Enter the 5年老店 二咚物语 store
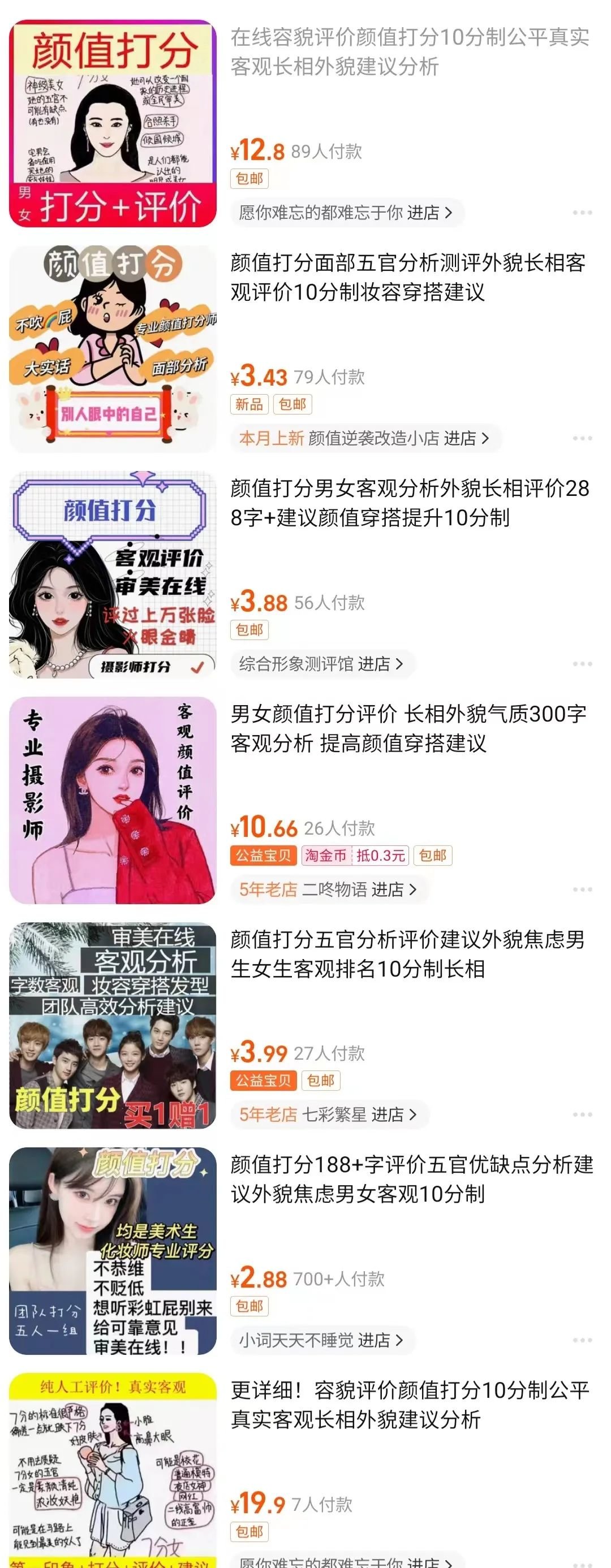This screenshot has height=1568, width=611. point(328,888)
